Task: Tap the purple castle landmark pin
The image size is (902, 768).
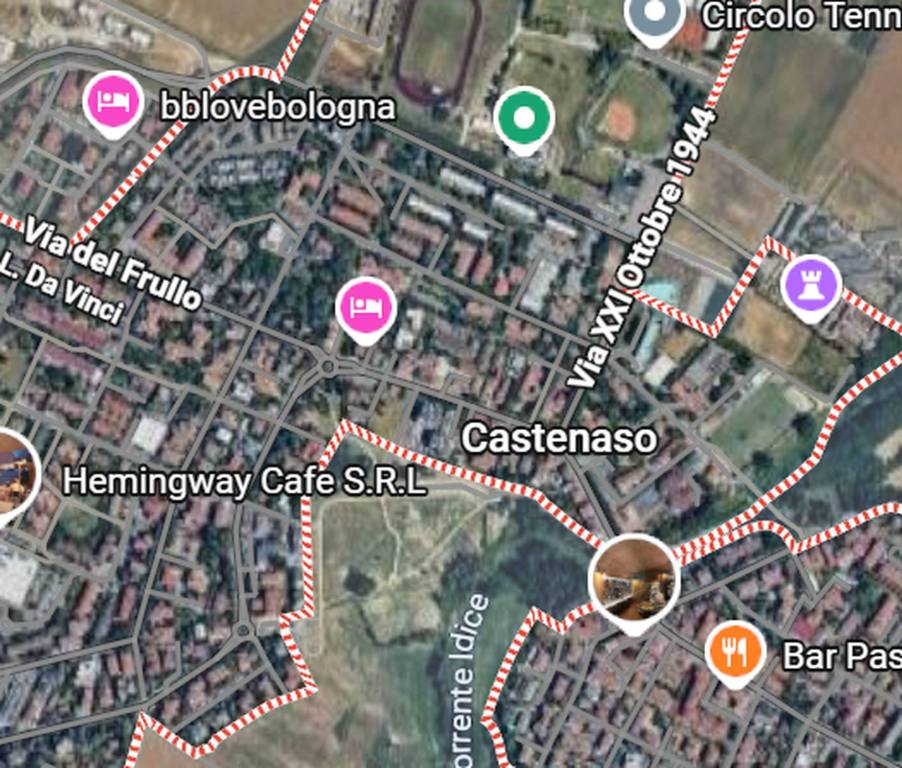Action: (x=810, y=285)
